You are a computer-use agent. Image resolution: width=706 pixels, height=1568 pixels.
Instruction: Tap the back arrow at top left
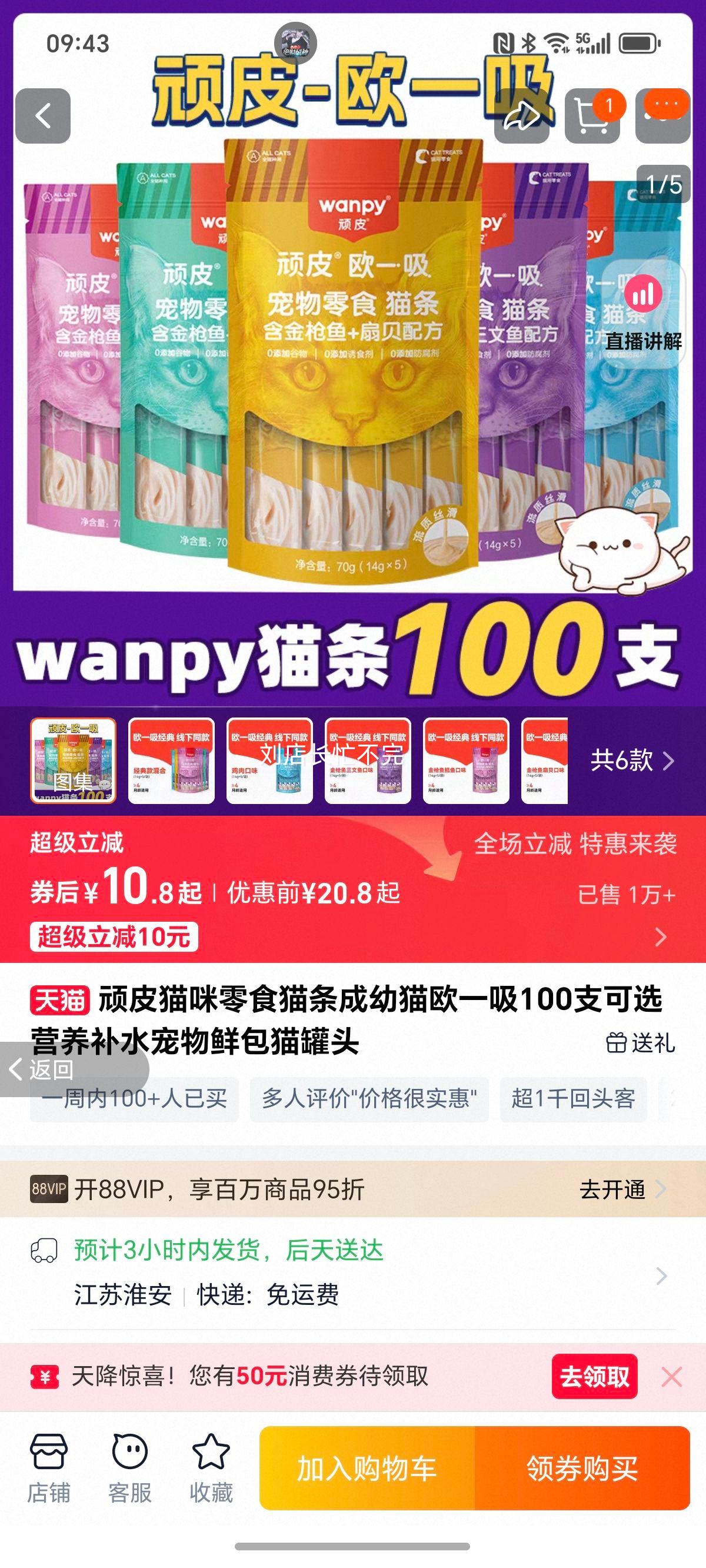tap(42, 115)
